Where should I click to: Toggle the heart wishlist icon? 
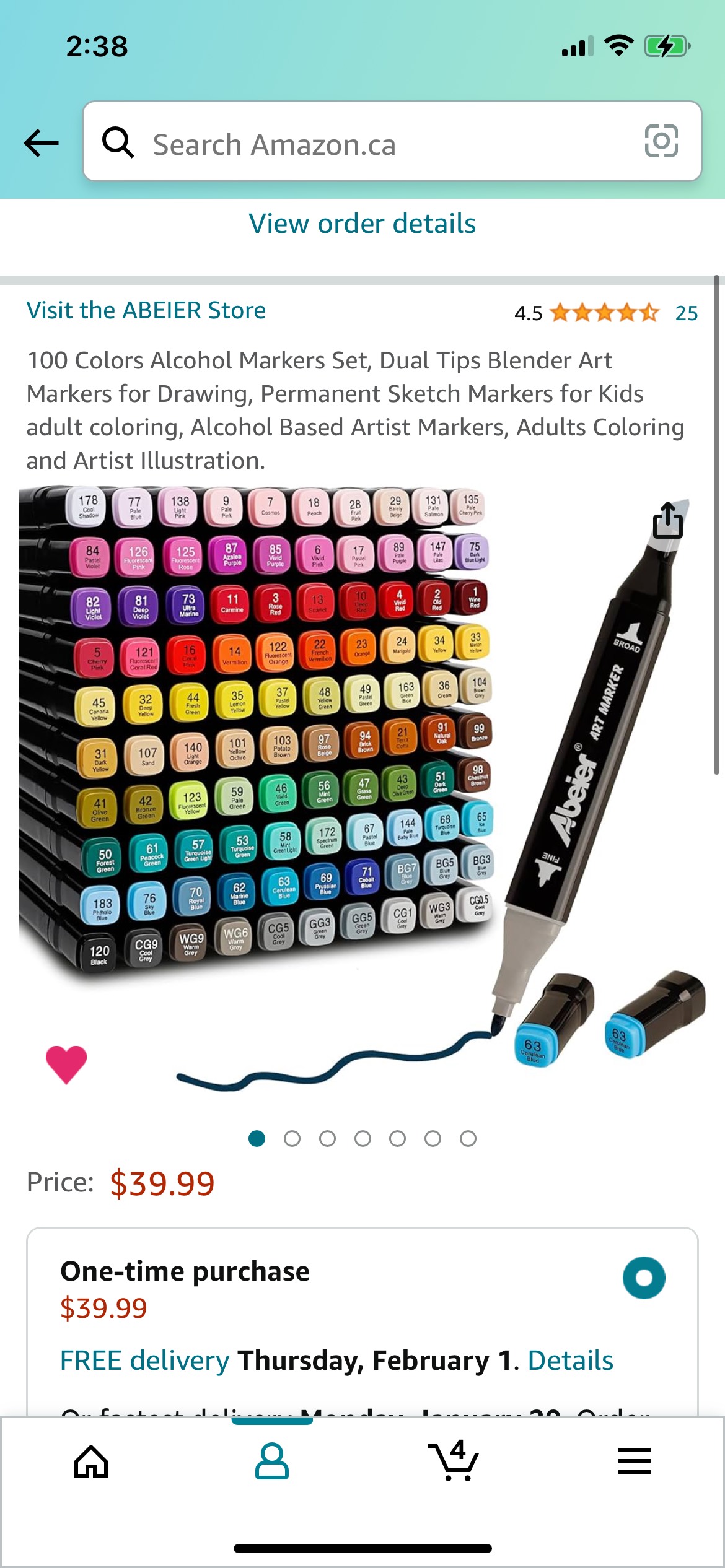66,1064
